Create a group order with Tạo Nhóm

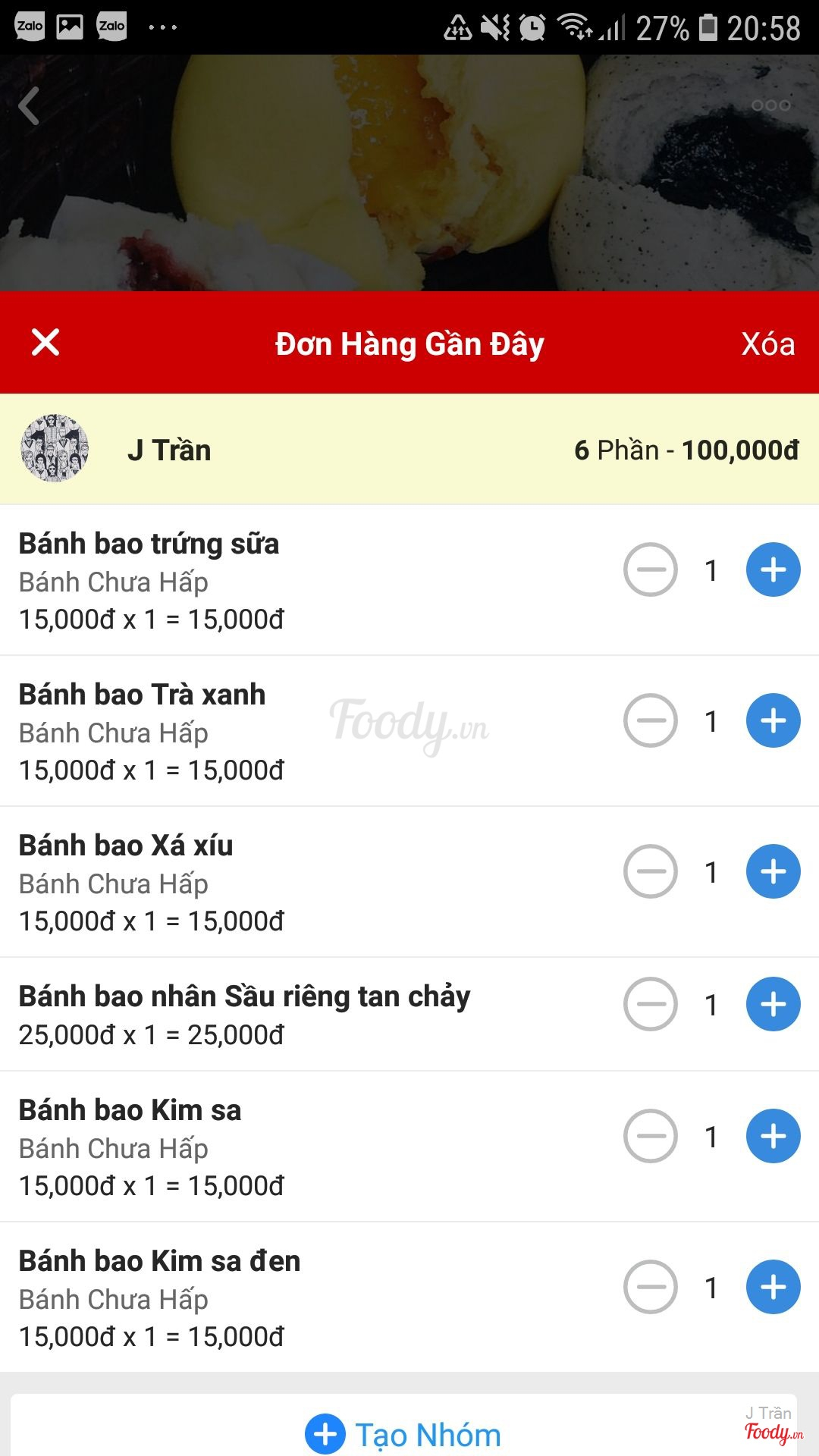pyautogui.click(x=403, y=1434)
